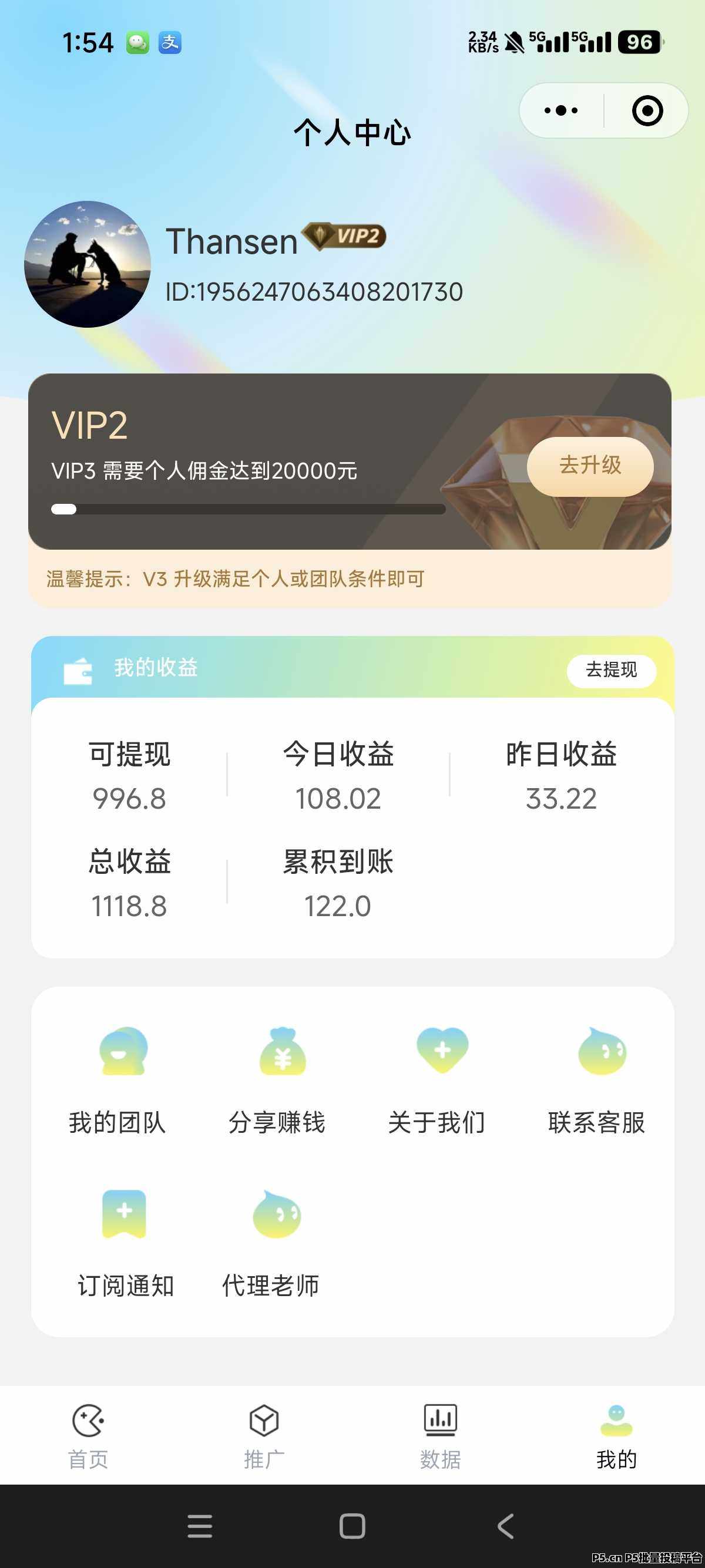
Task: Switch to the 首页 tab
Action: point(88,1436)
